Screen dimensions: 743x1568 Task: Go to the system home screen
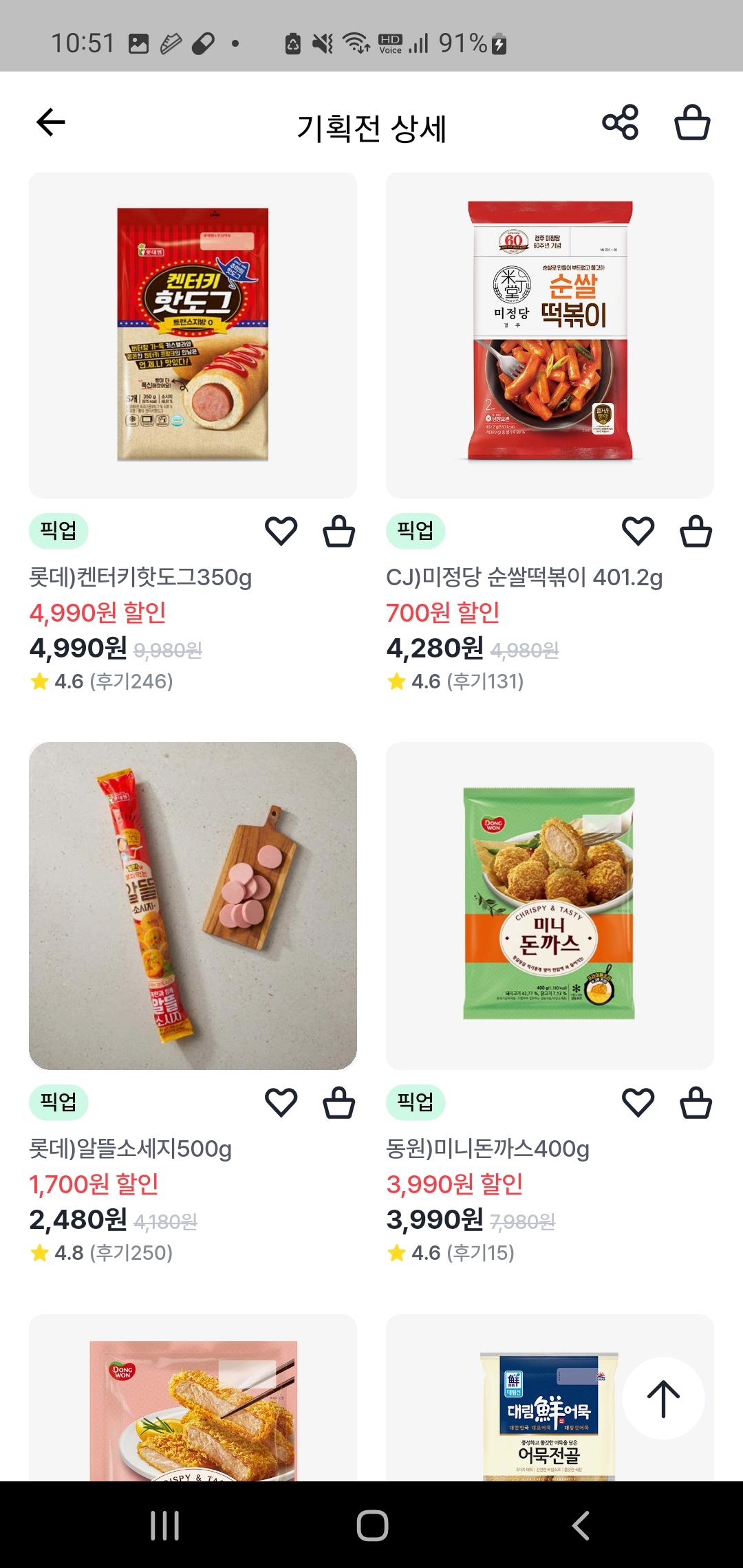pyautogui.click(x=372, y=1525)
